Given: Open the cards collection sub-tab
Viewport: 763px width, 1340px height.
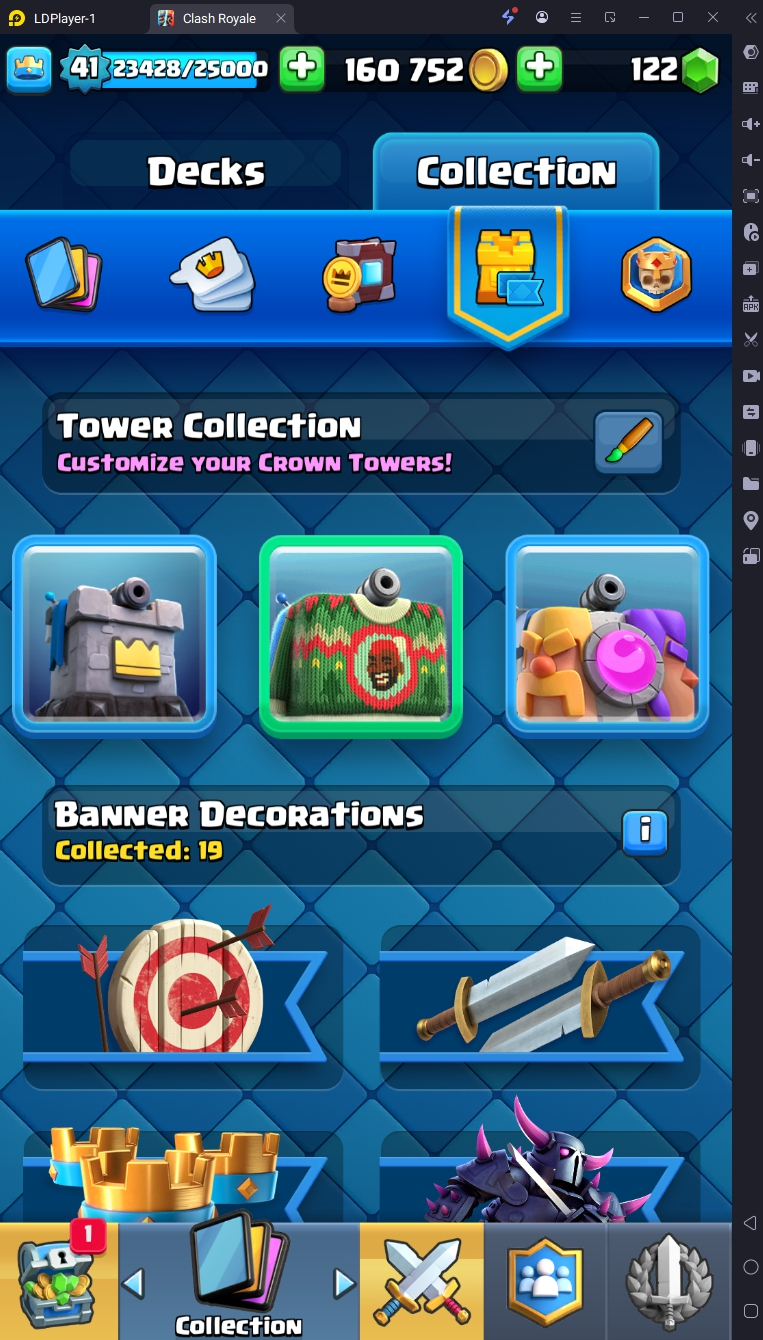Looking at the screenshot, I should (x=63, y=272).
